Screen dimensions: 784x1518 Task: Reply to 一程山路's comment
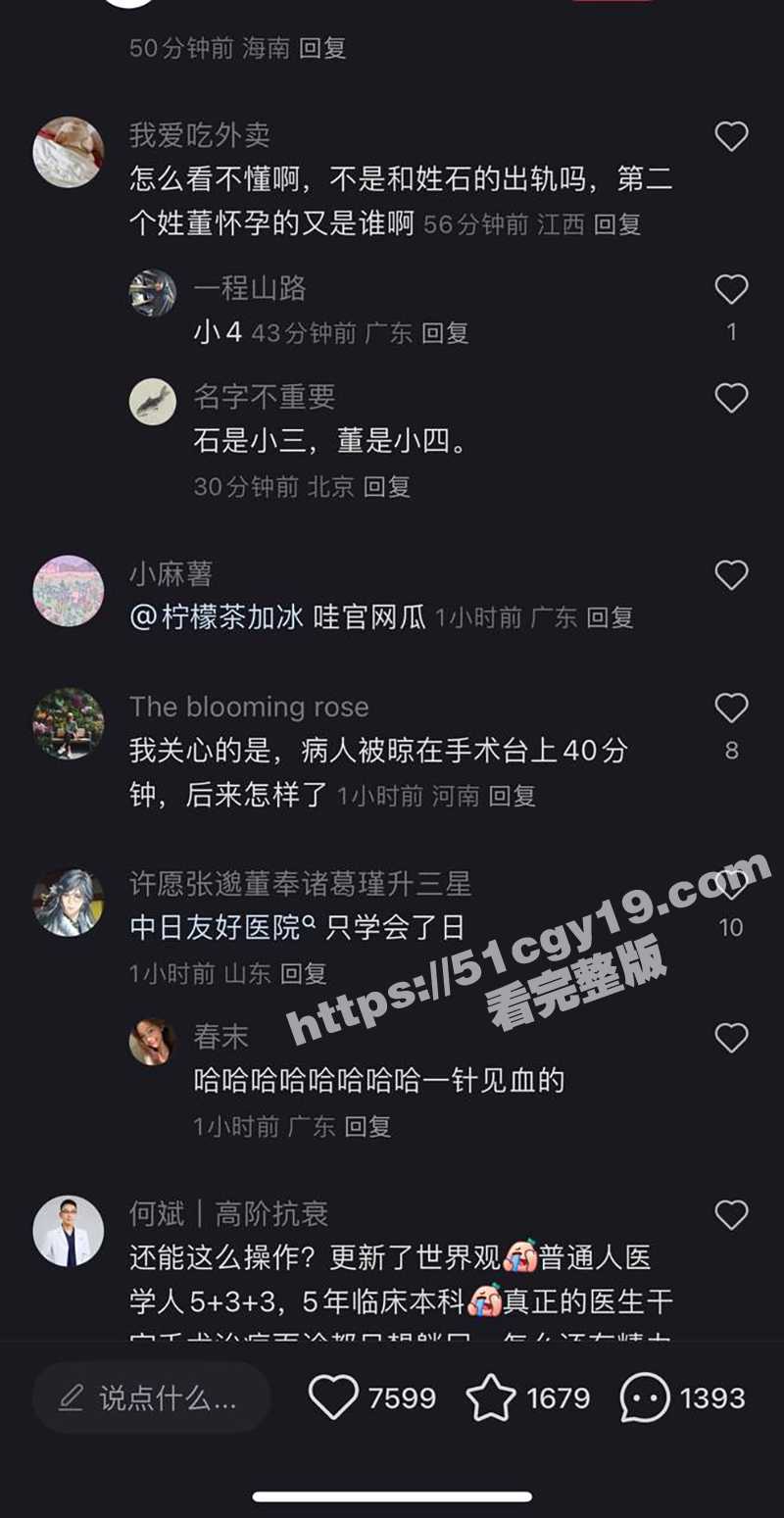pos(445,333)
